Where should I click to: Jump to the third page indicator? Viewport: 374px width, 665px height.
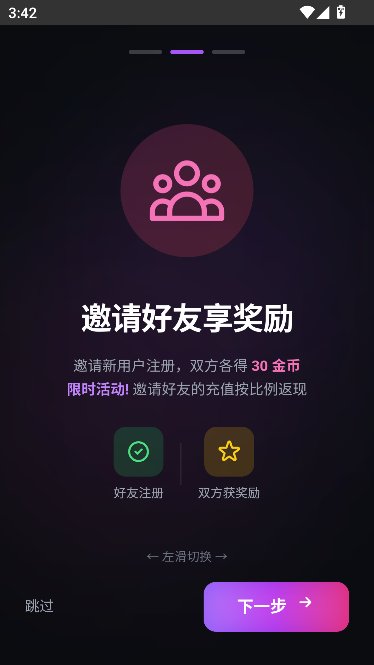(229, 52)
